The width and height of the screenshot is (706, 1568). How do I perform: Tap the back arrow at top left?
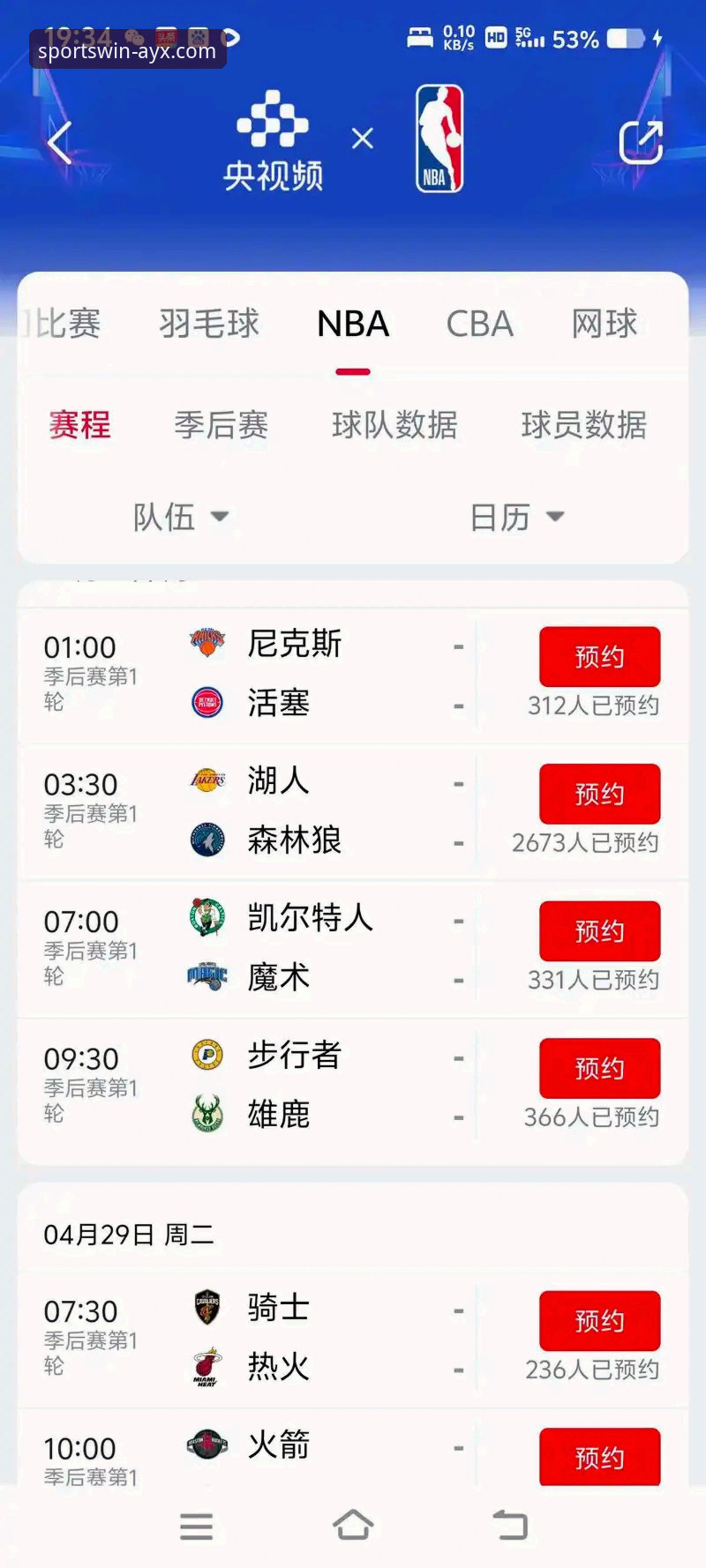(x=60, y=141)
